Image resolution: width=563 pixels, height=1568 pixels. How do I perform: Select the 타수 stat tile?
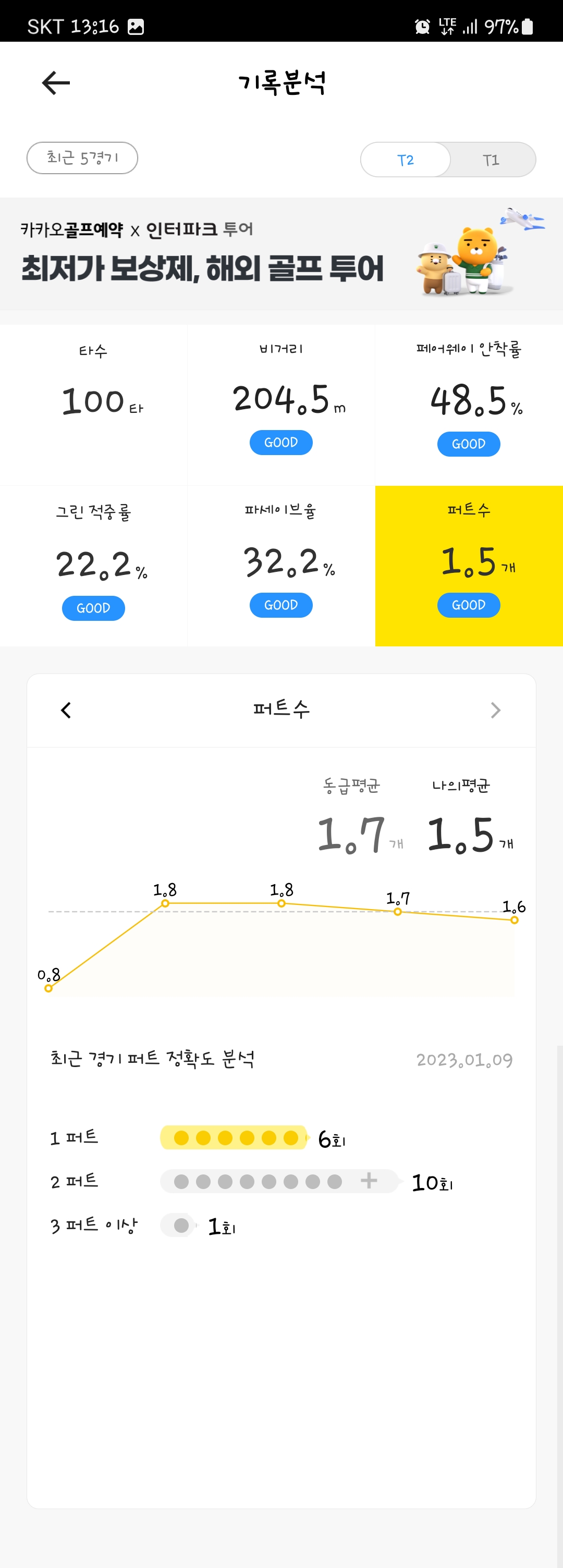94,405
